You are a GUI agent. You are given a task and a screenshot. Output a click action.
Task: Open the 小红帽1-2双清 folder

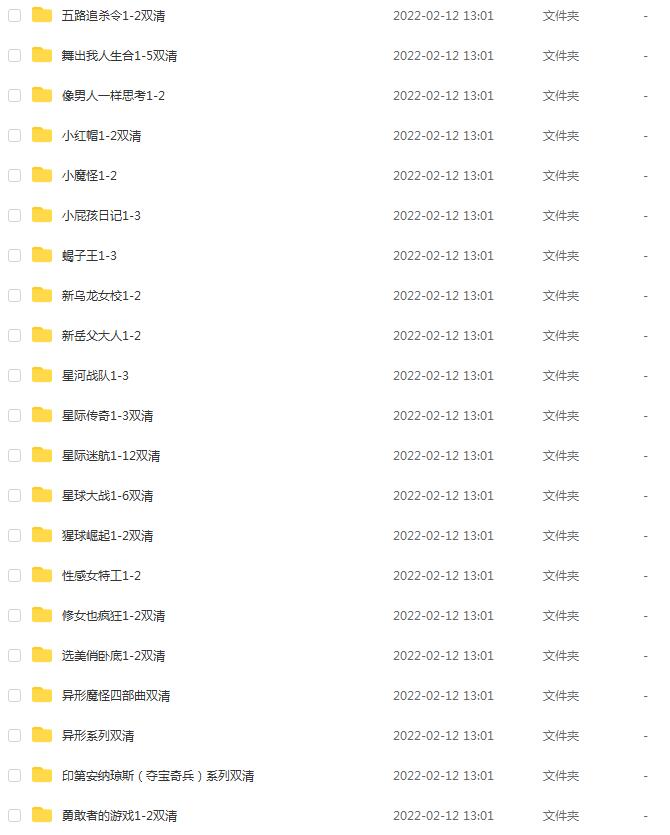(101, 136)
